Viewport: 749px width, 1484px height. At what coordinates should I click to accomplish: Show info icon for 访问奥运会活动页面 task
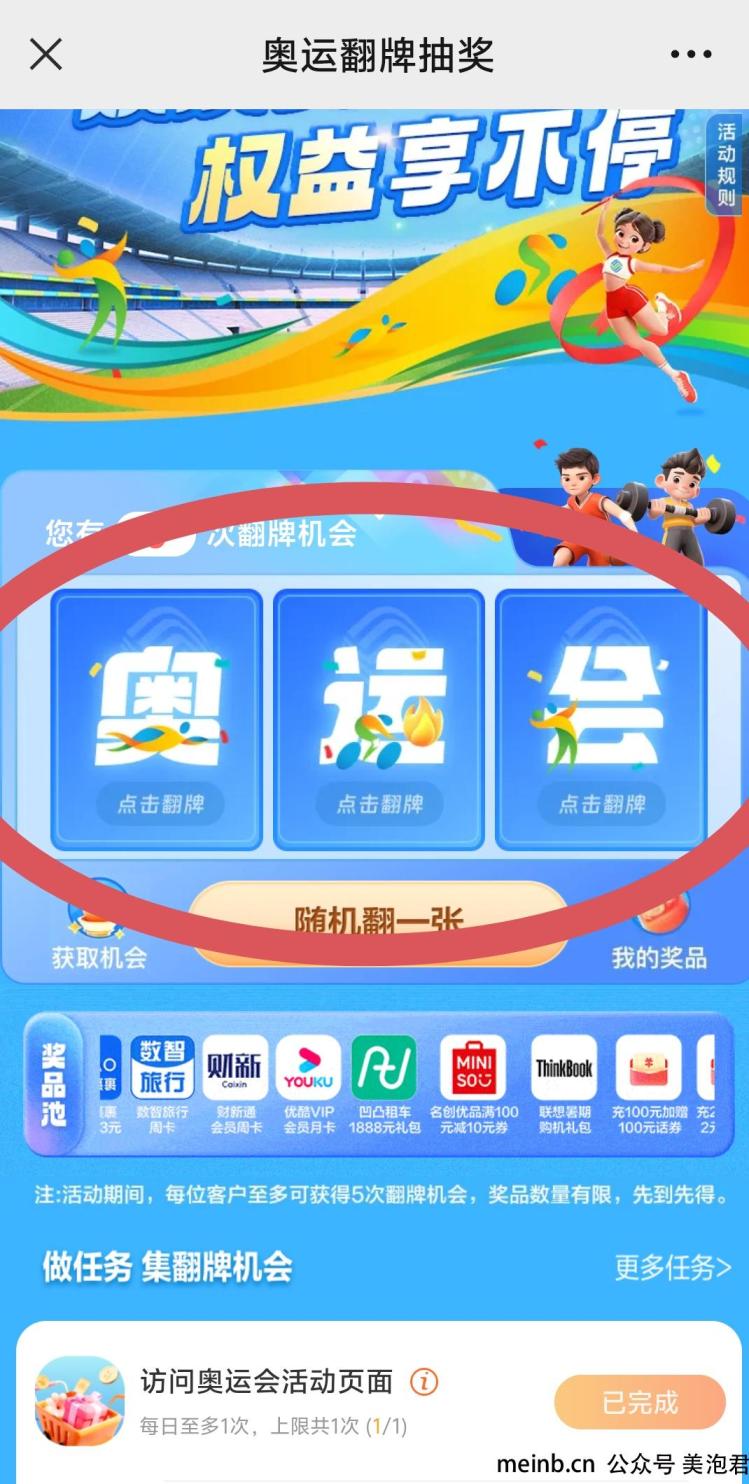[424, 1382]
